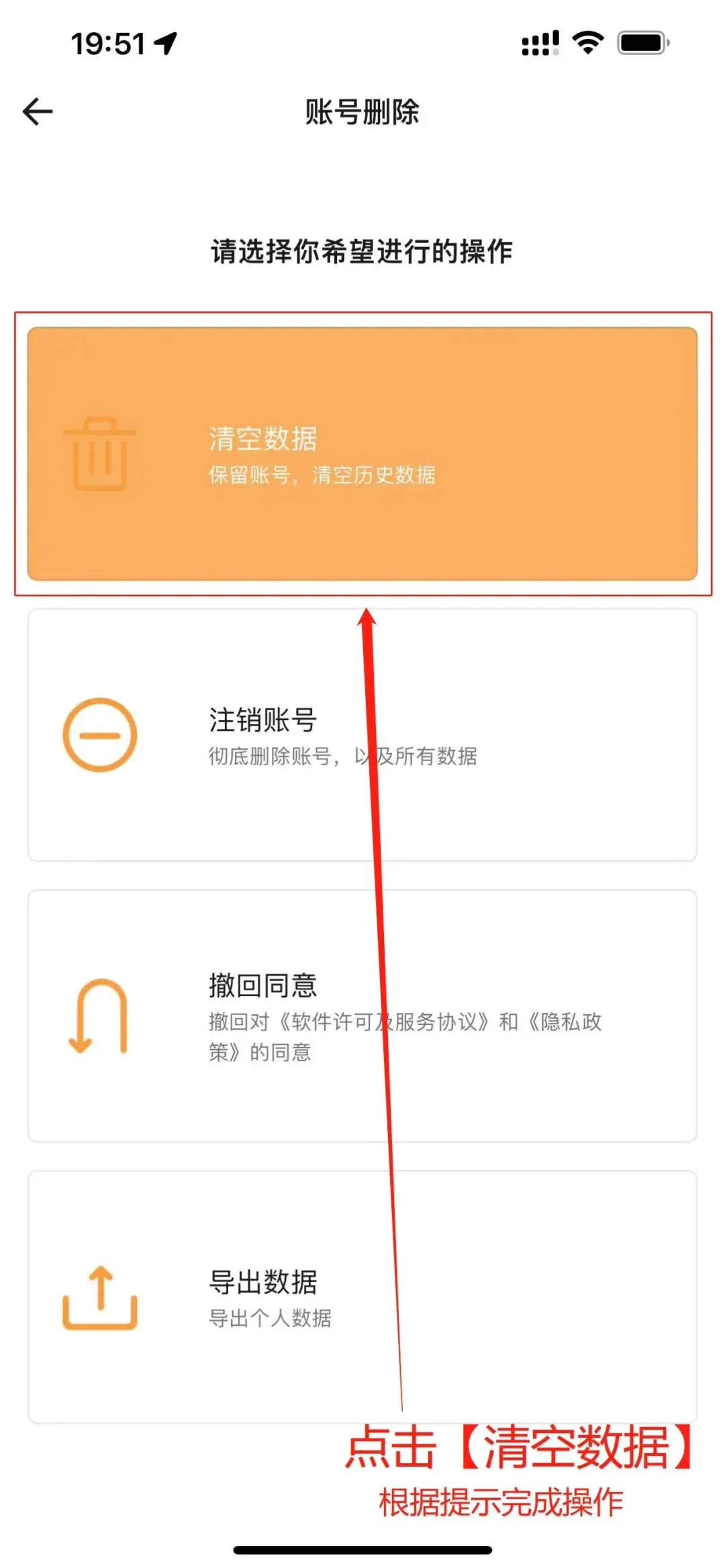Choose 撤回同意 to withdraw consent
This screenshot has width=725, height=1568.
click(362, 1016)
